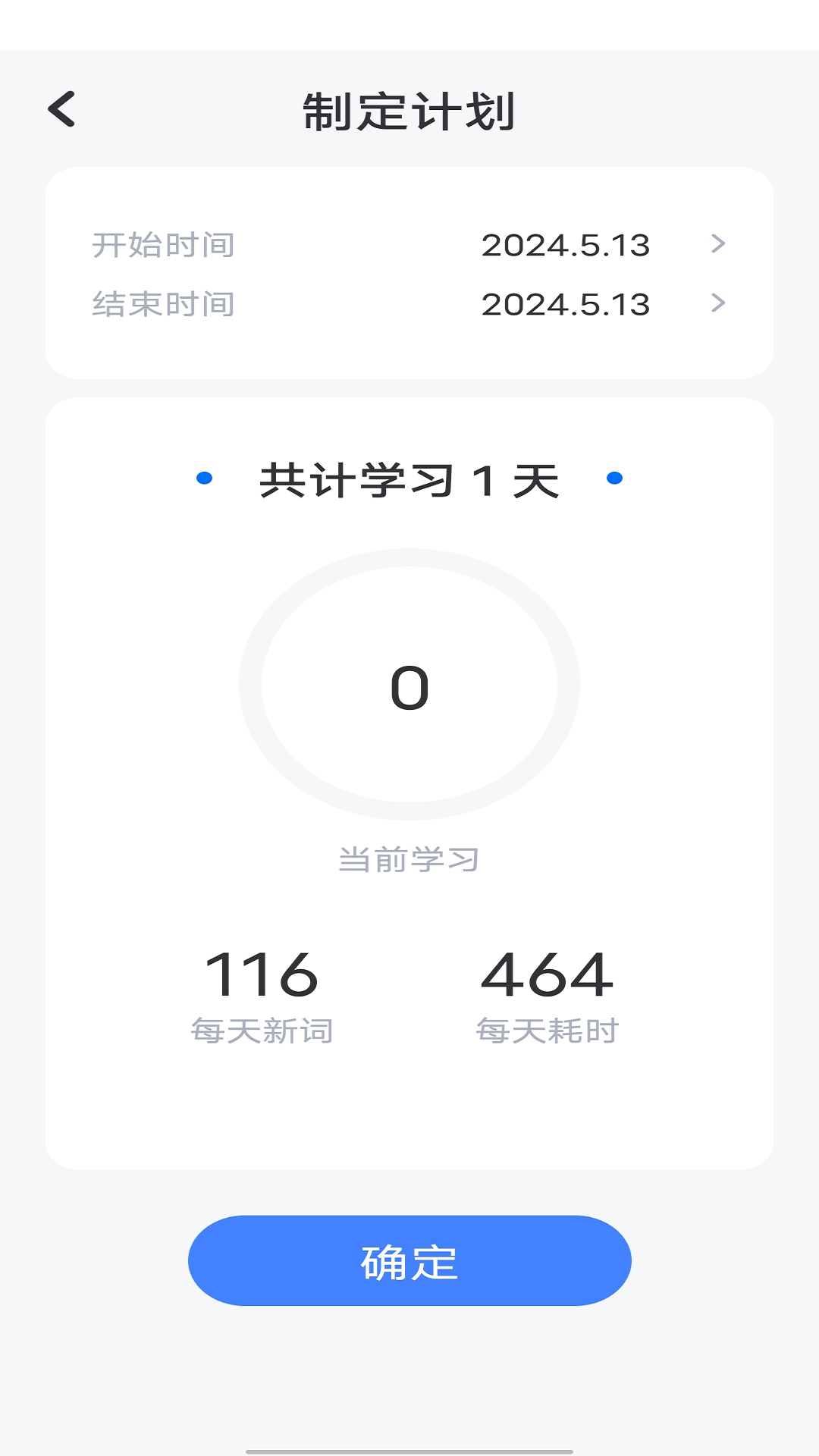Image resolution: width=819 pixels, height=1456 pixels.
Task: Tap the 制定计划 page title
Action: point(409,109)
